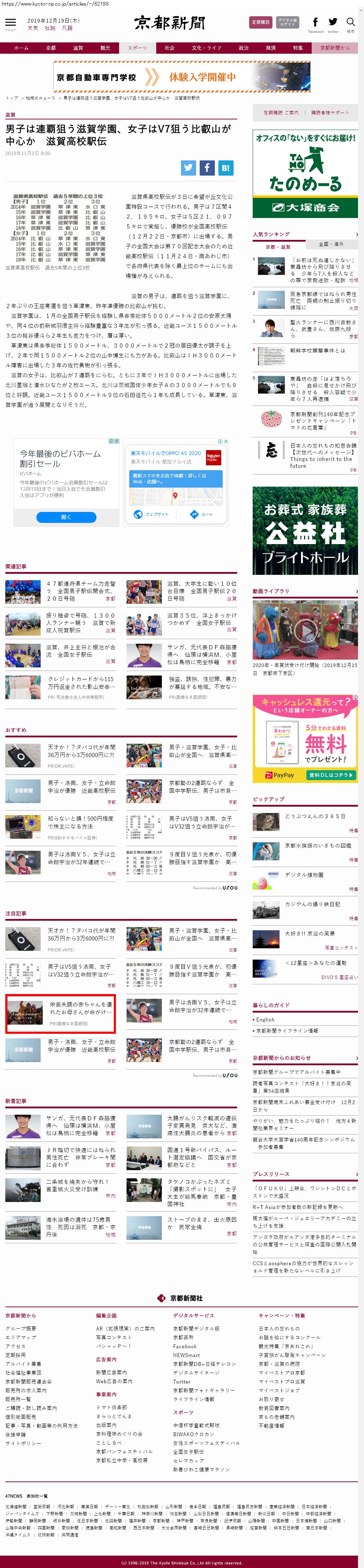Screen dimensions: 364x1568
Task: Open the どうぶつえんの３６５日 pickup
Action: 315,816
